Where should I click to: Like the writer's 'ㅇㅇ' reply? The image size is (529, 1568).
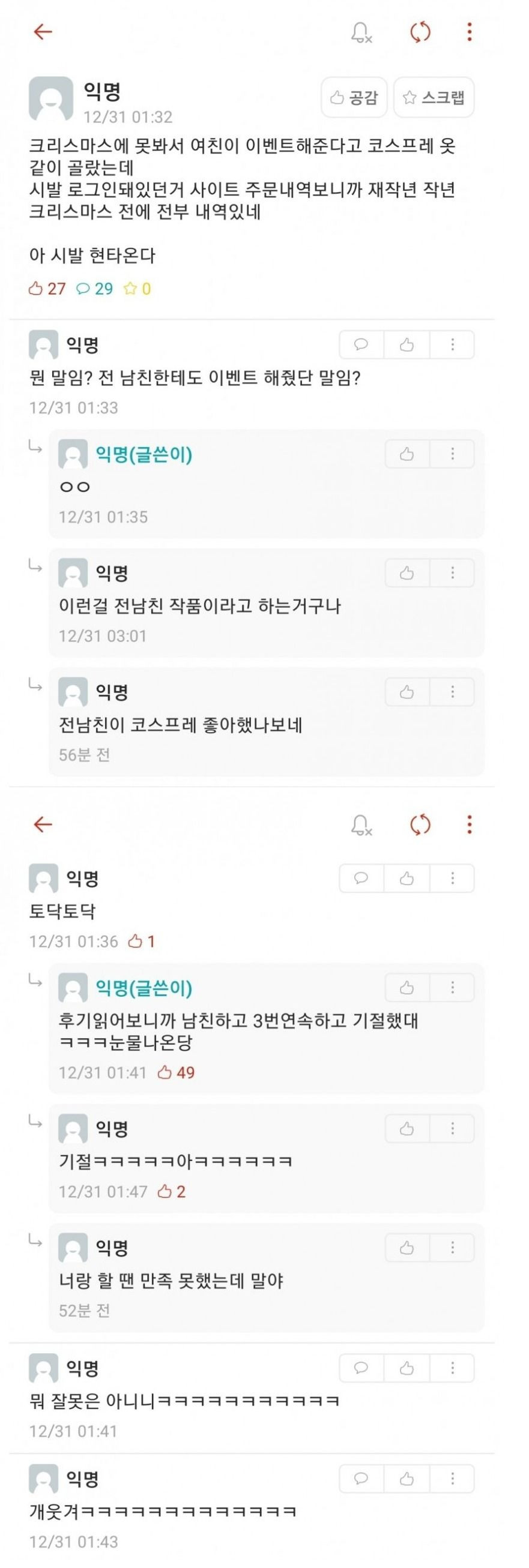[407, 454]
